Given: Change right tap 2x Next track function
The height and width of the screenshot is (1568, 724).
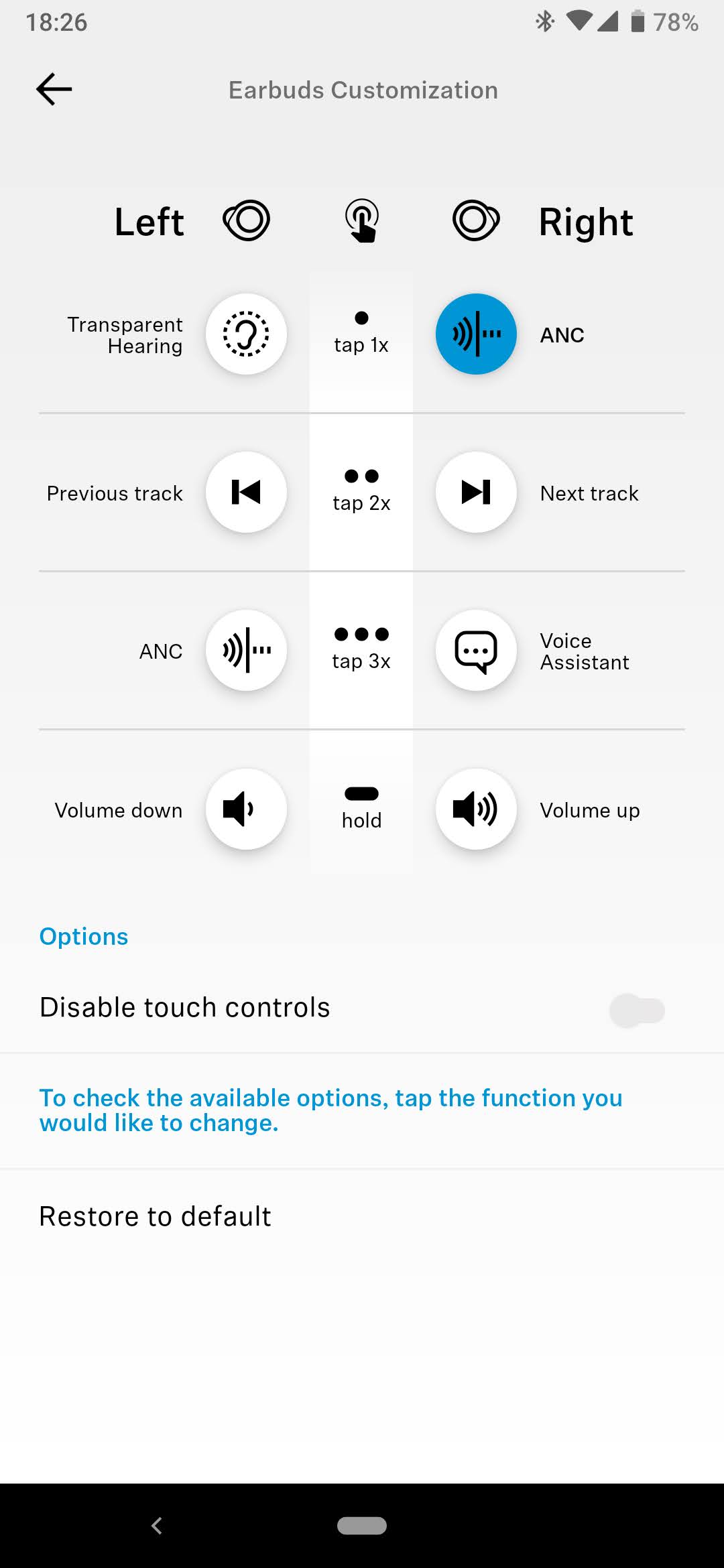Looking at the screenshot, I should (x=476, y=493).
